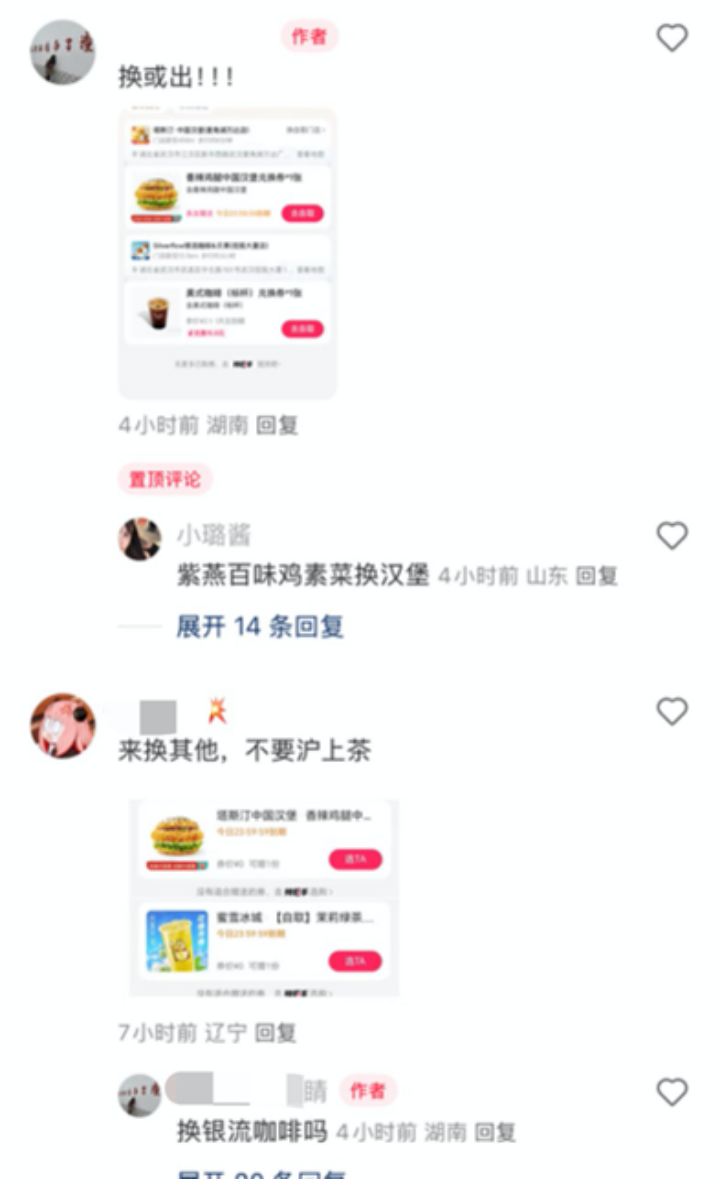Open the avatar of 来换其他 commenter
Viewport: 720px width, 1179px height.
(x=63, y=725)
